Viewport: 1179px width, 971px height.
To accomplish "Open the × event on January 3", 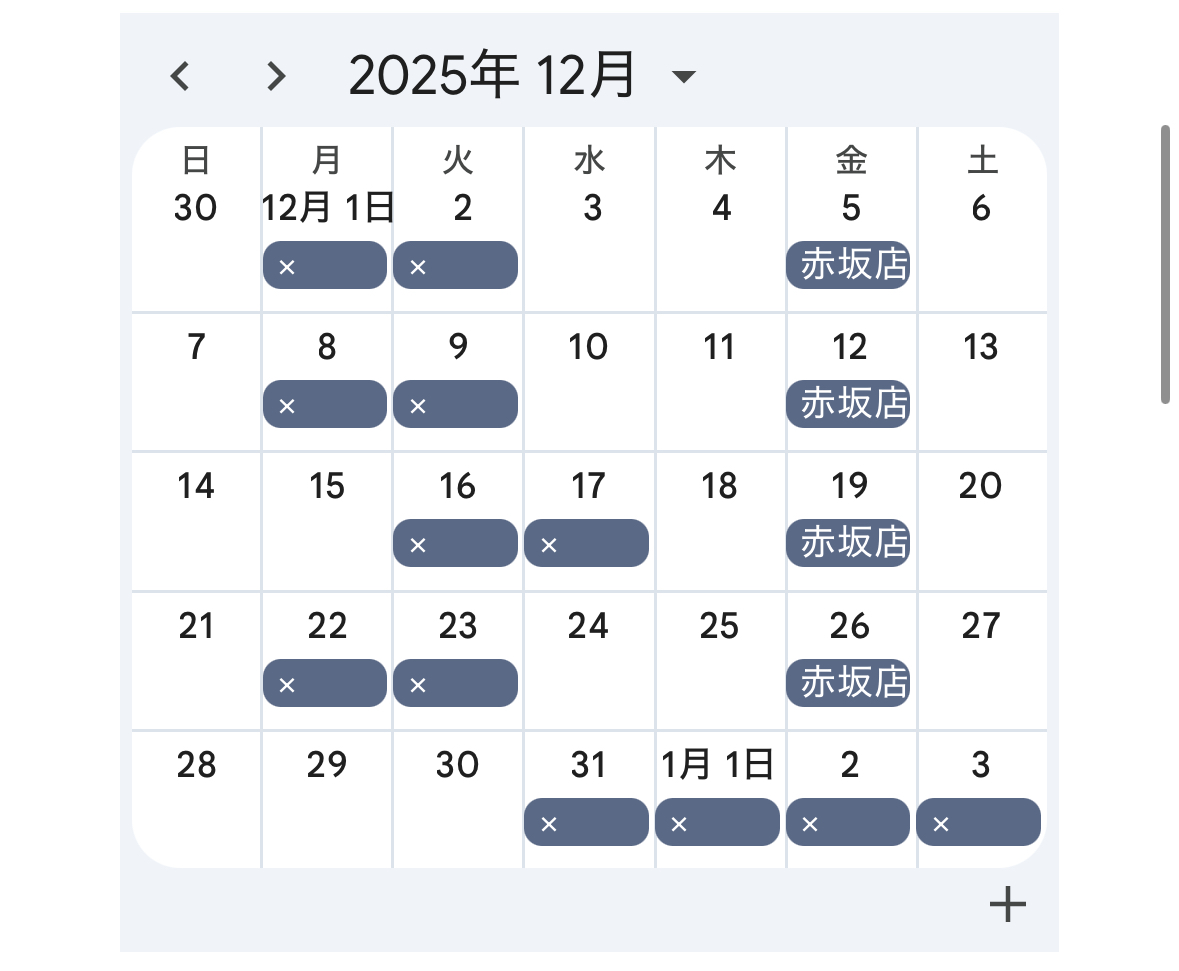I will 979,822.
